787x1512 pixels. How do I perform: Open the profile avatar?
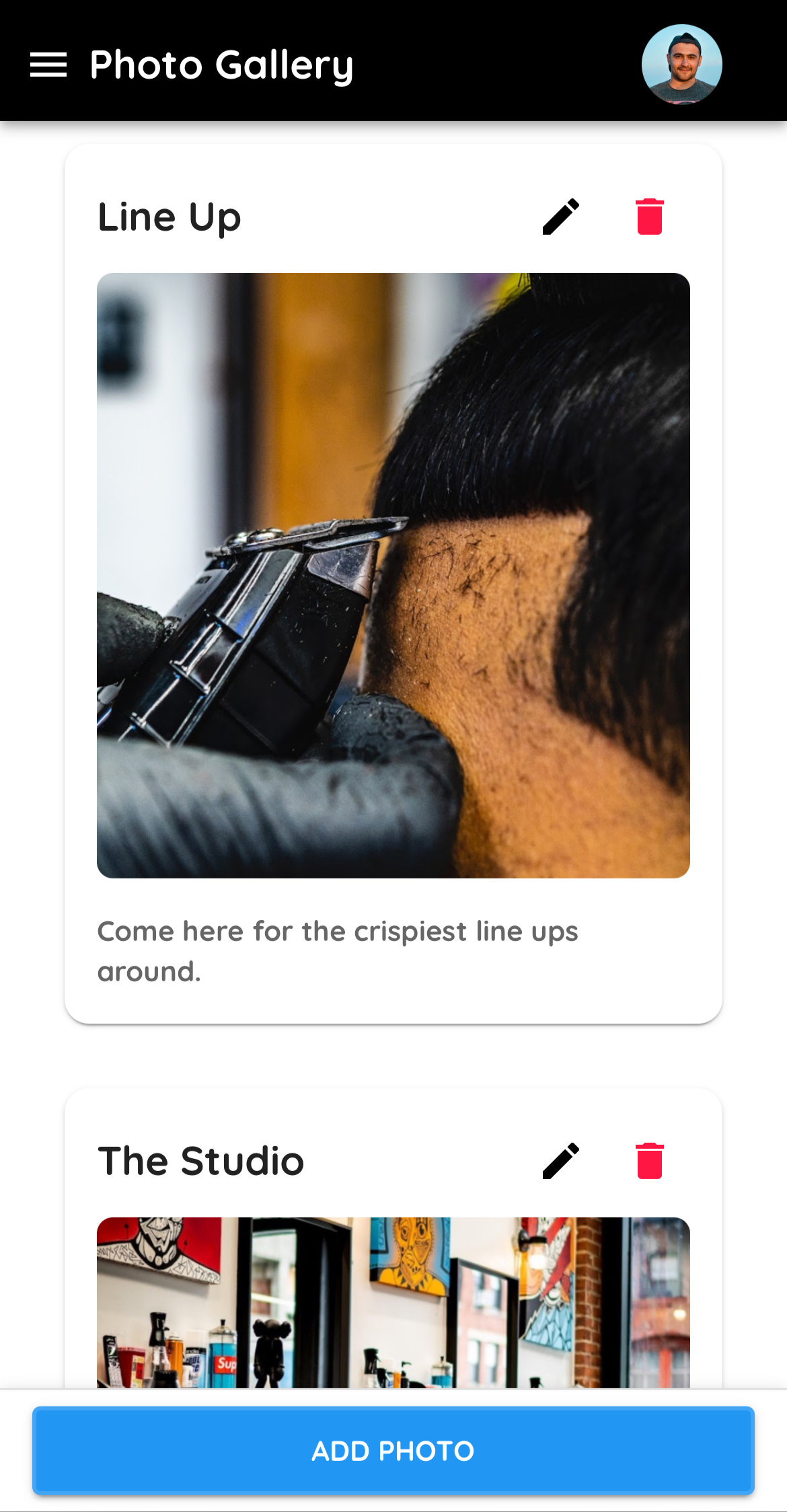click(x=681, y=65)
